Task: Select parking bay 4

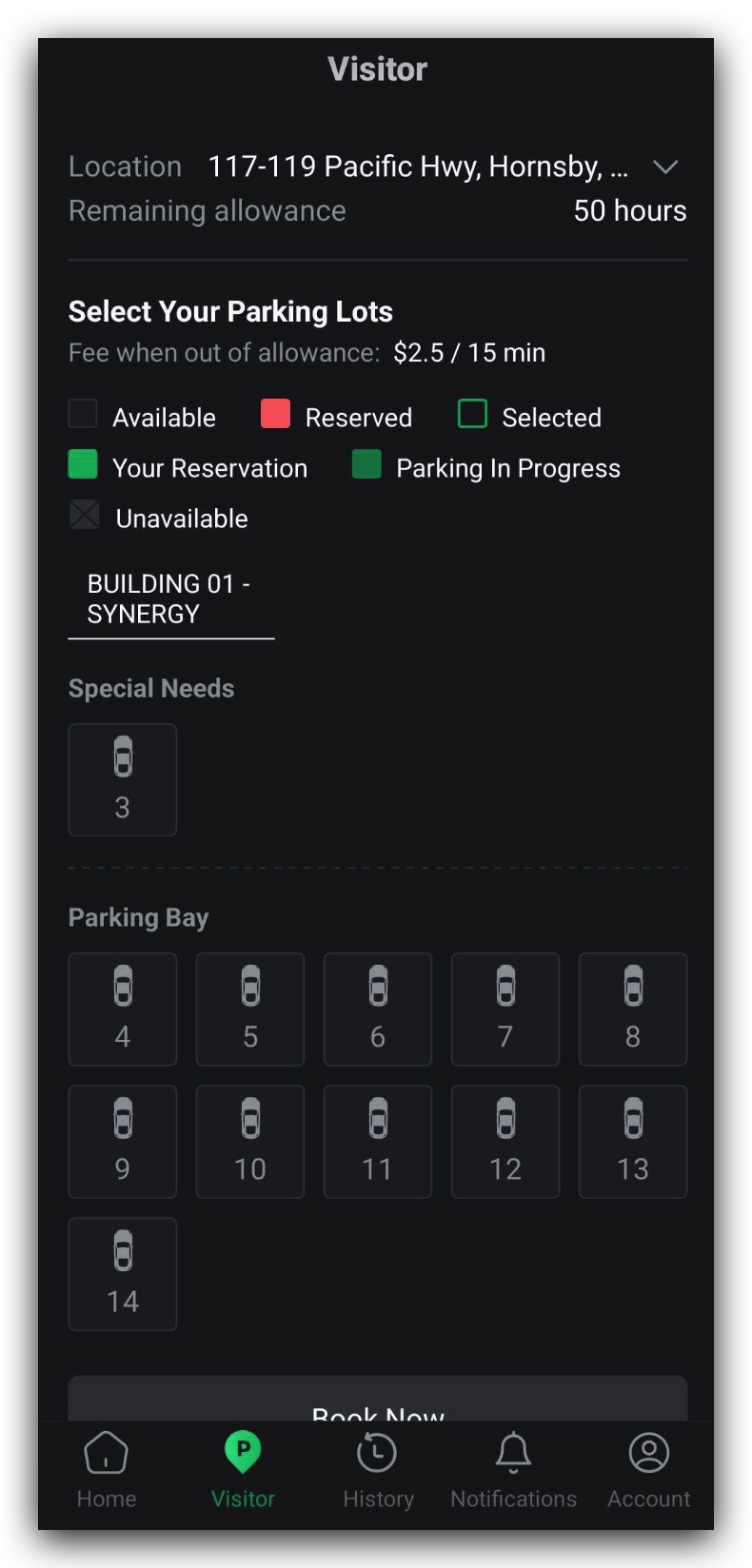Action: (122, 1009)
